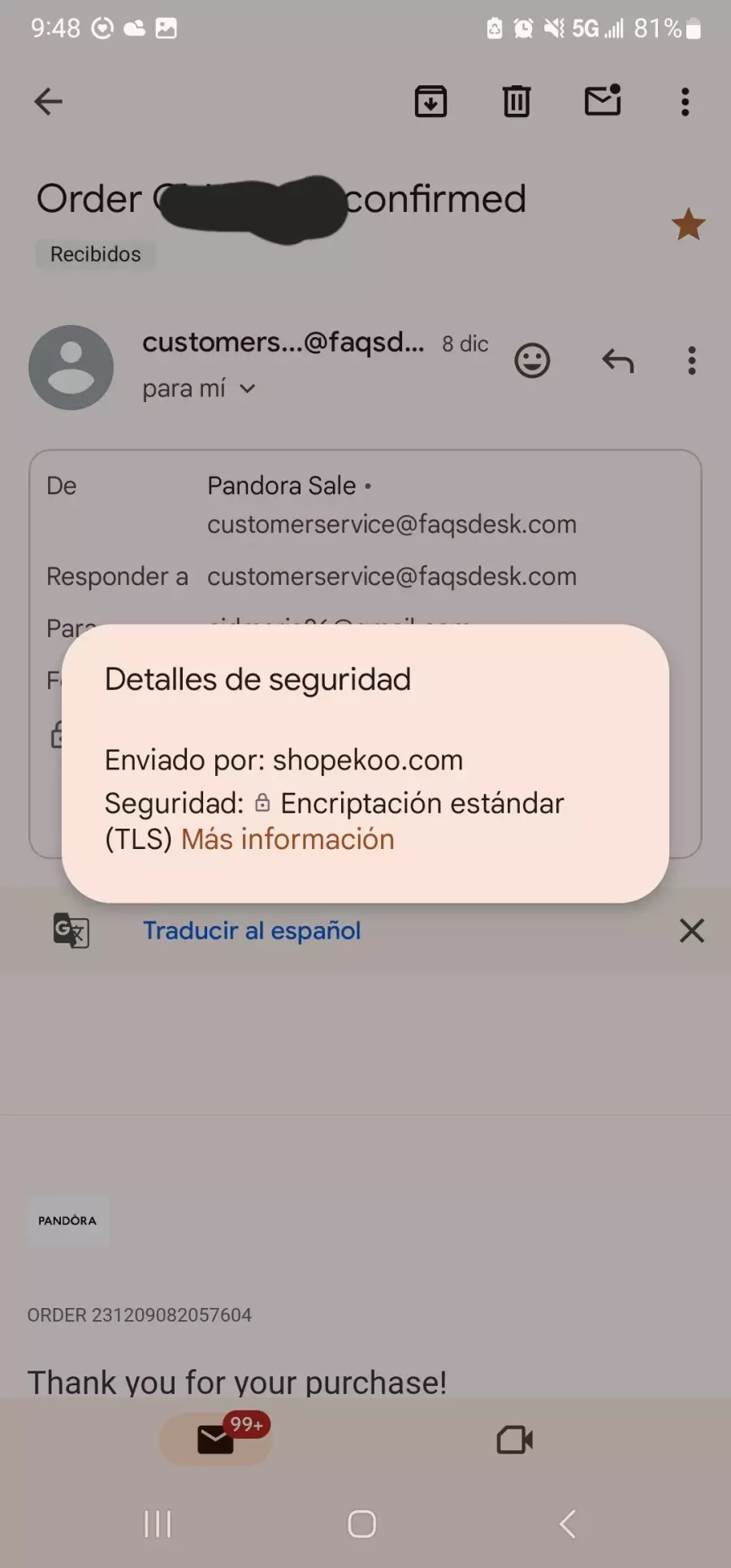
Task: Archive this email
Action: click(430, 102)
